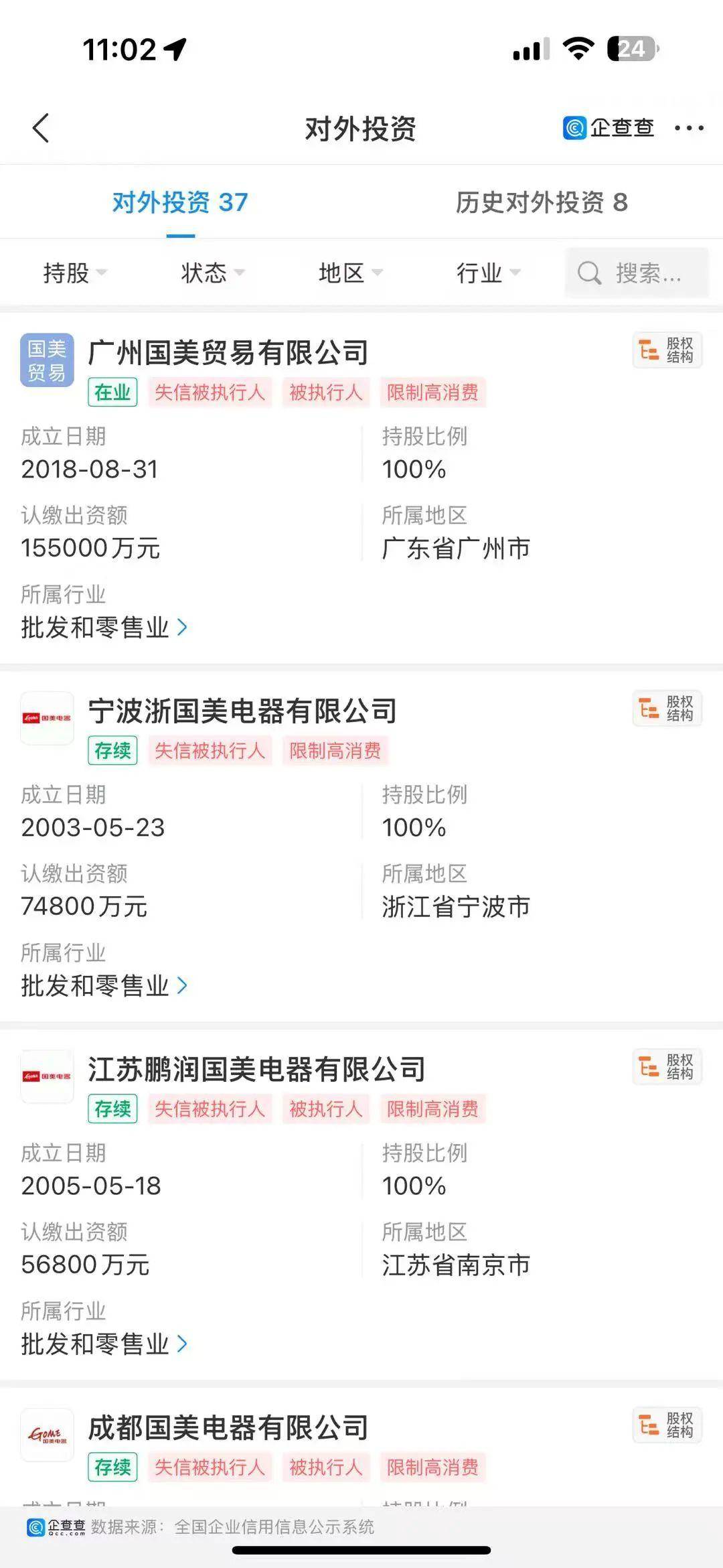Expand the 地区 filter dropdown

[350, 273]
